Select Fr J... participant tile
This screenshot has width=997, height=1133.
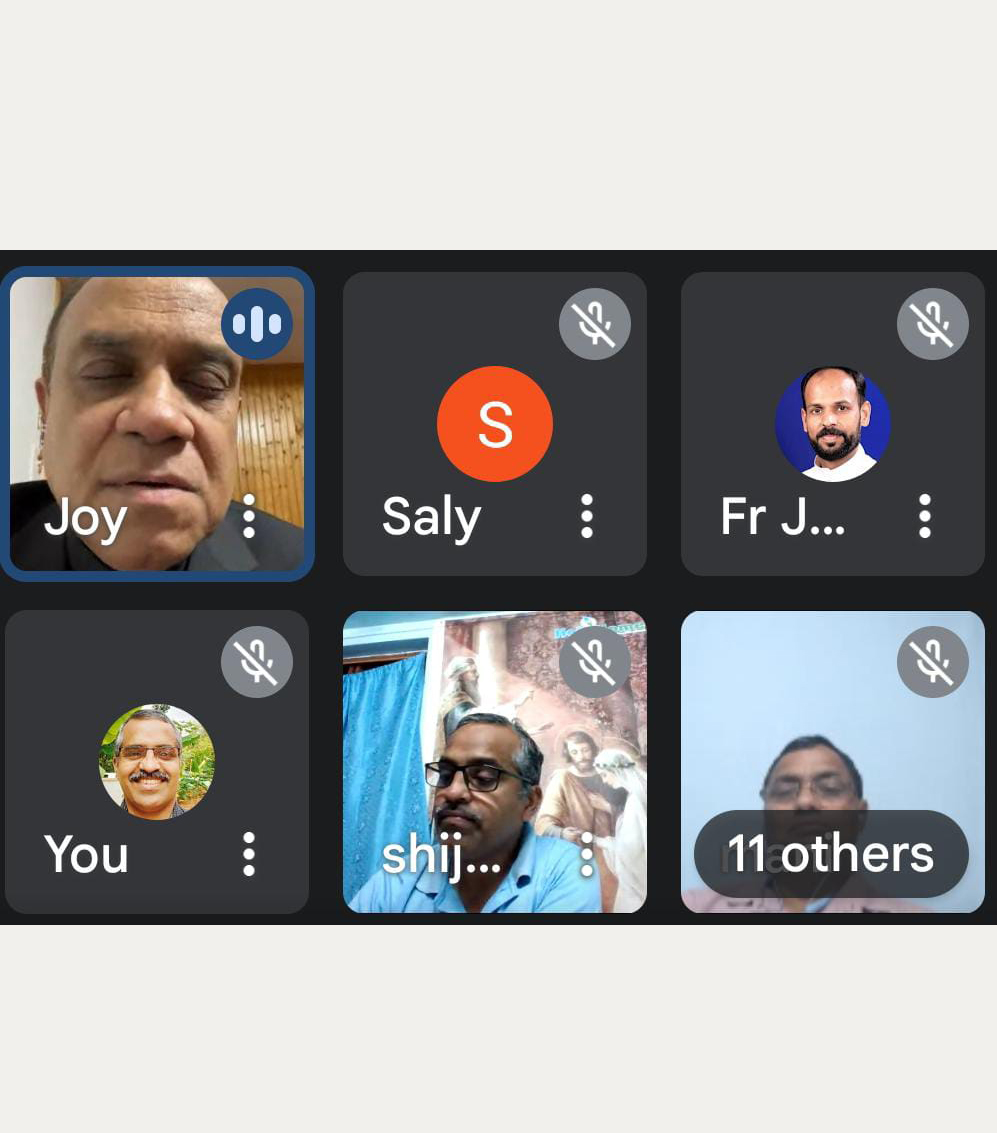click(x=832, y=423)
